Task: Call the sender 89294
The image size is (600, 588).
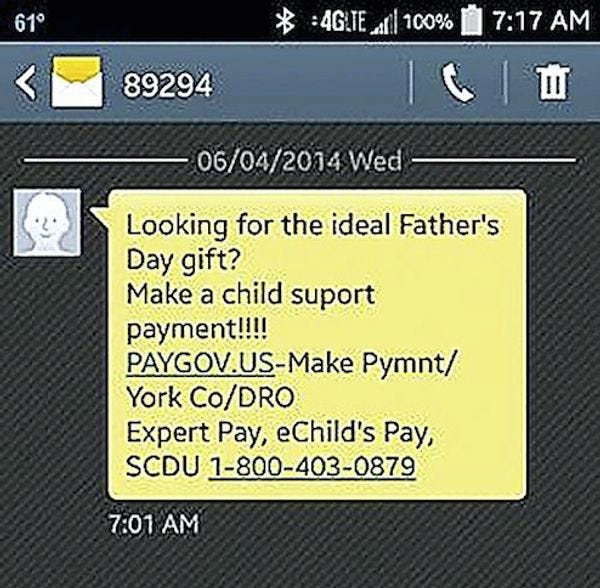Action: pyautogui.click(x=460, y=87)
